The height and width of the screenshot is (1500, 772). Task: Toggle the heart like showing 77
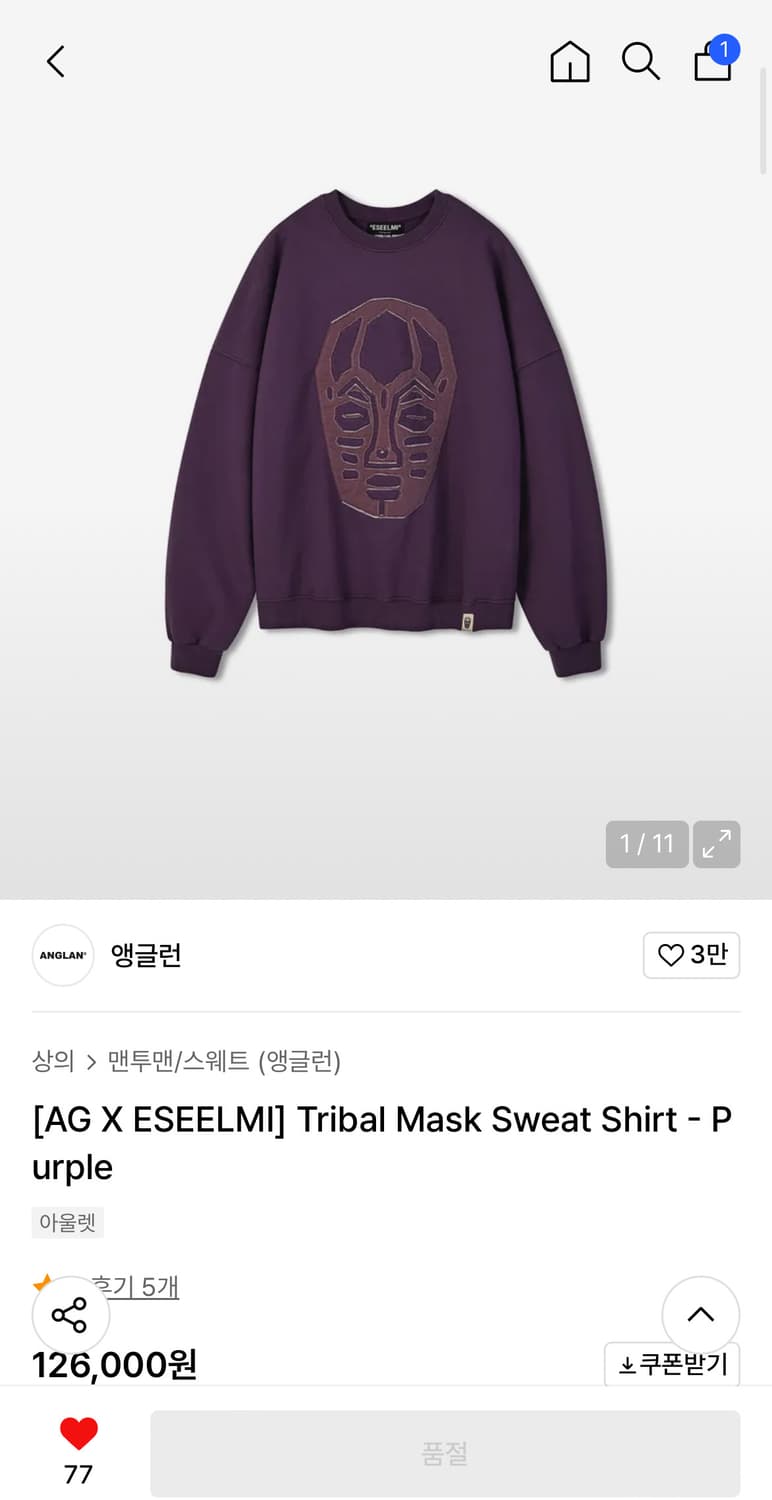click(77, 1438)
